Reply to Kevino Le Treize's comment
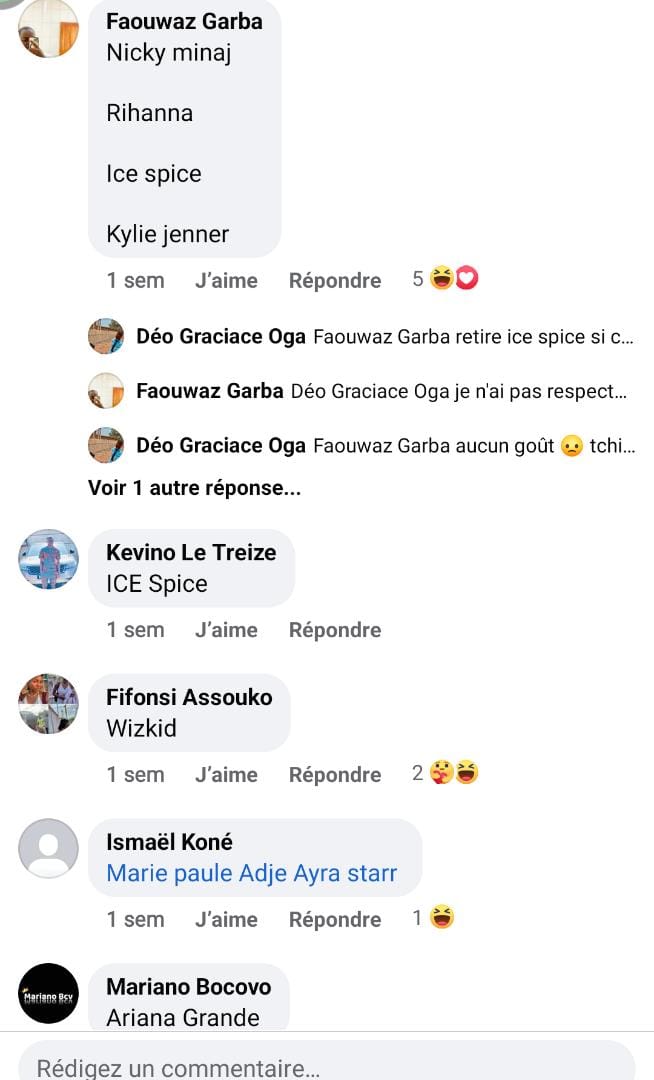654x1080 pixels. click(335, 630)
